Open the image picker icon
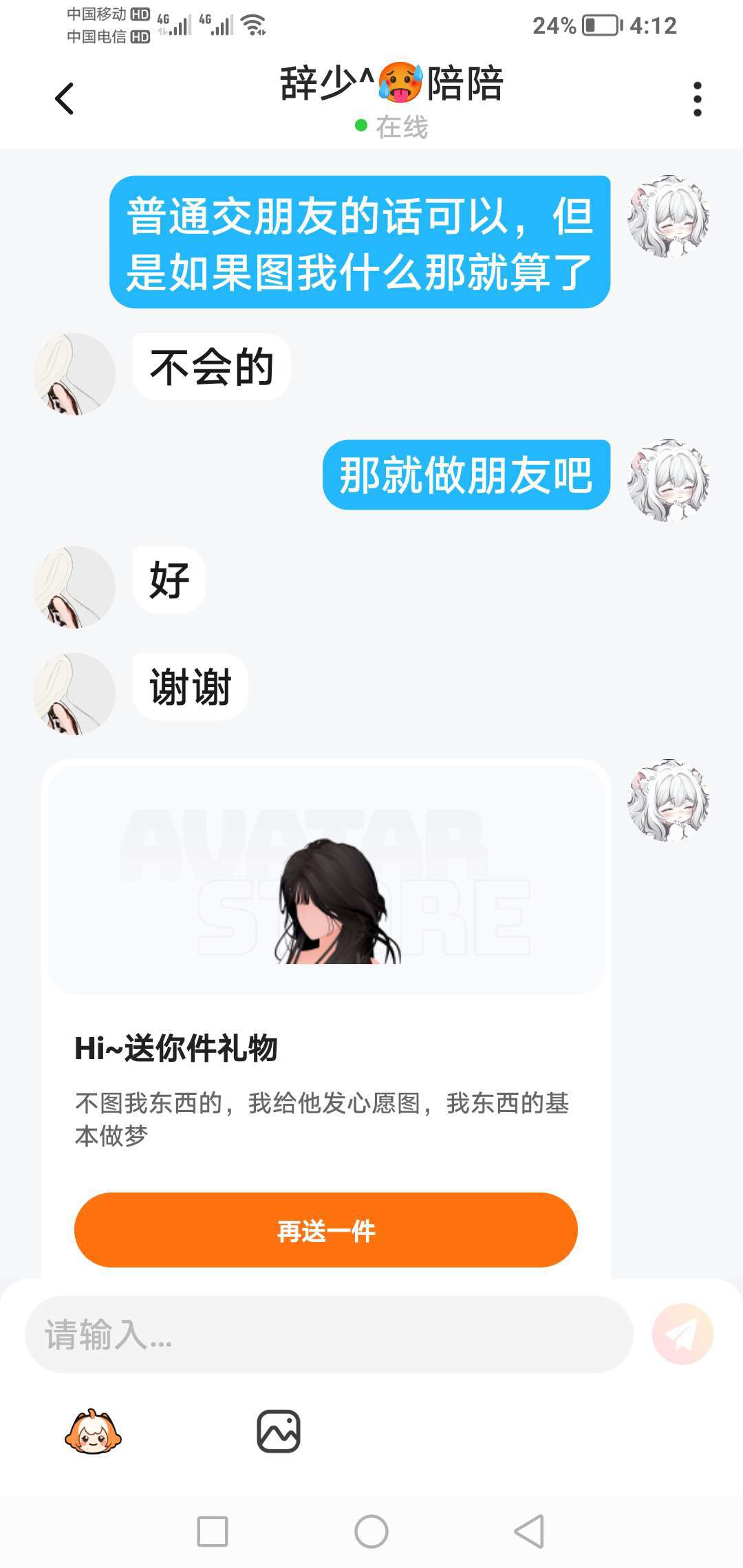743x1568 pixels. click(279, 1432)
